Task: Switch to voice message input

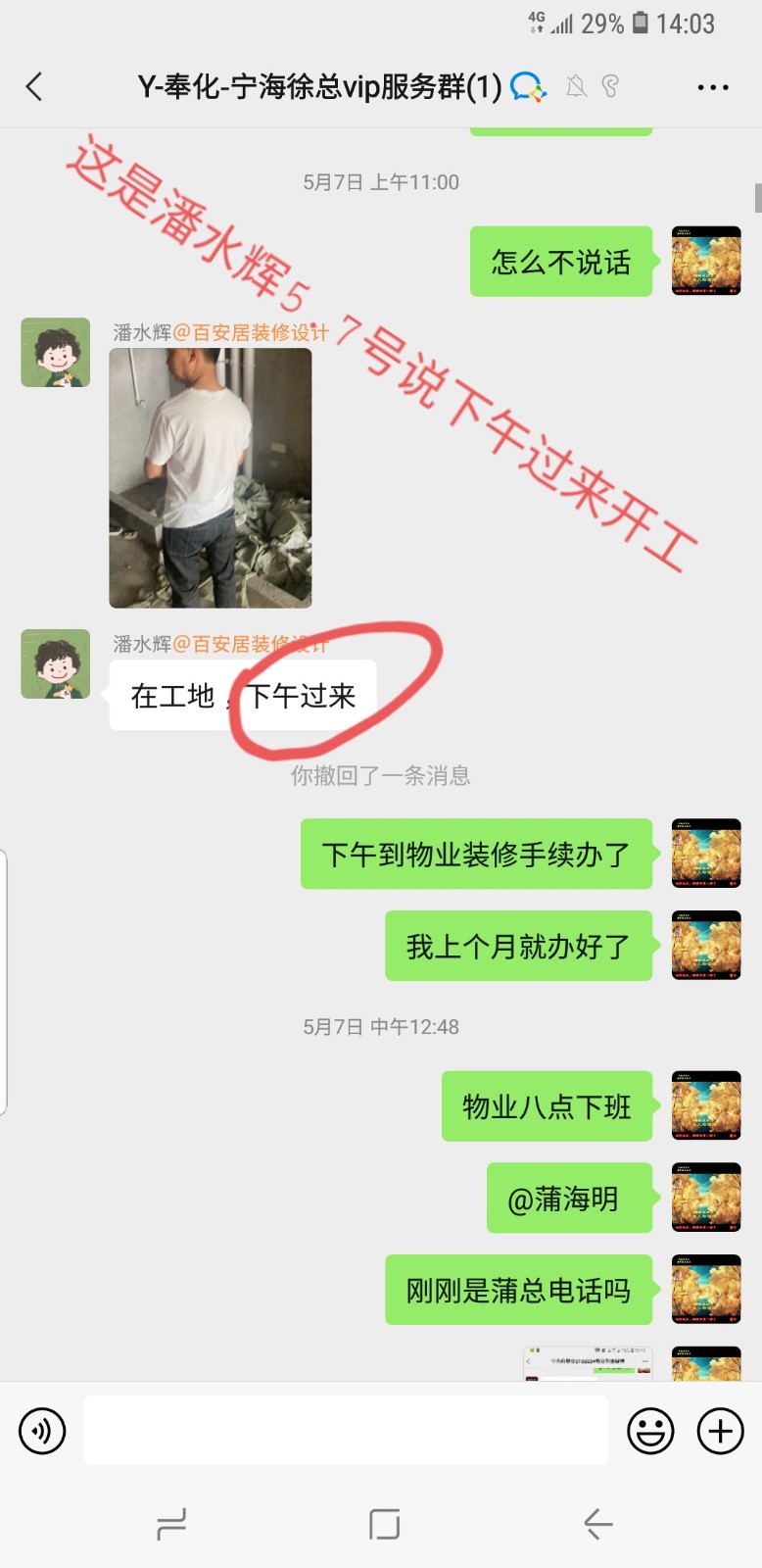Action: coord(42,1431)
